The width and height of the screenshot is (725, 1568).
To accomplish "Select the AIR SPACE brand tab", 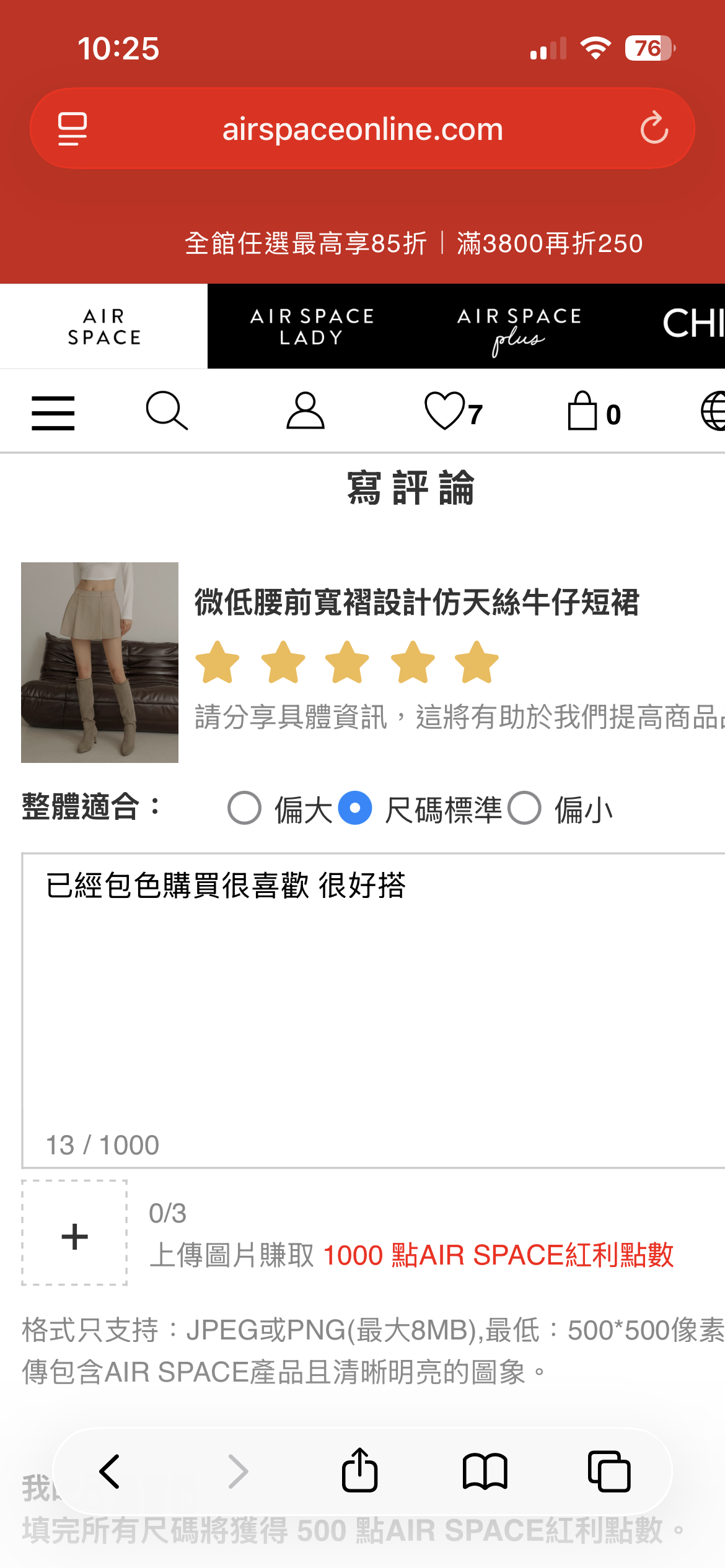I will point(103,326).
